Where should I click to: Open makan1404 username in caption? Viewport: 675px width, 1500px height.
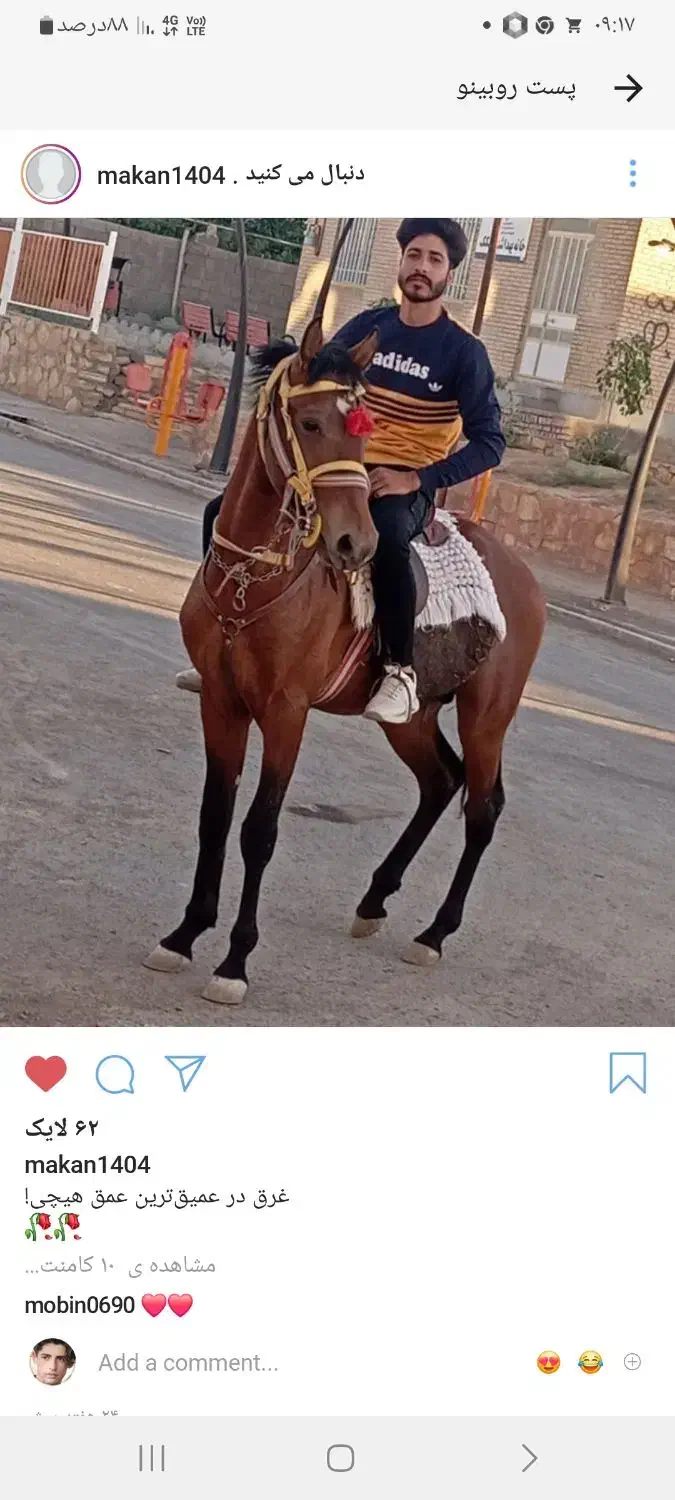[87, 1164]
